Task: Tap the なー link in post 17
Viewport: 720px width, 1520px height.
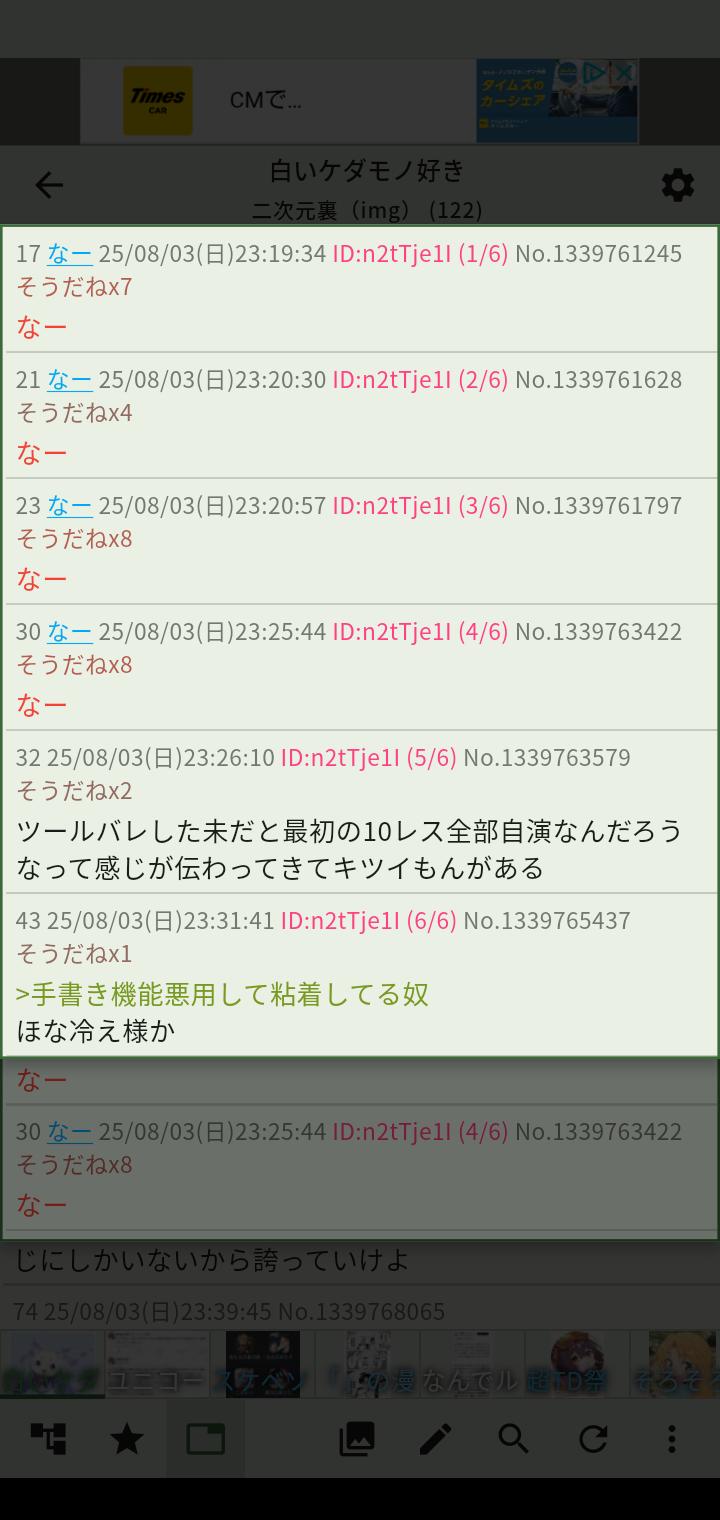Action: pos(69,253)
